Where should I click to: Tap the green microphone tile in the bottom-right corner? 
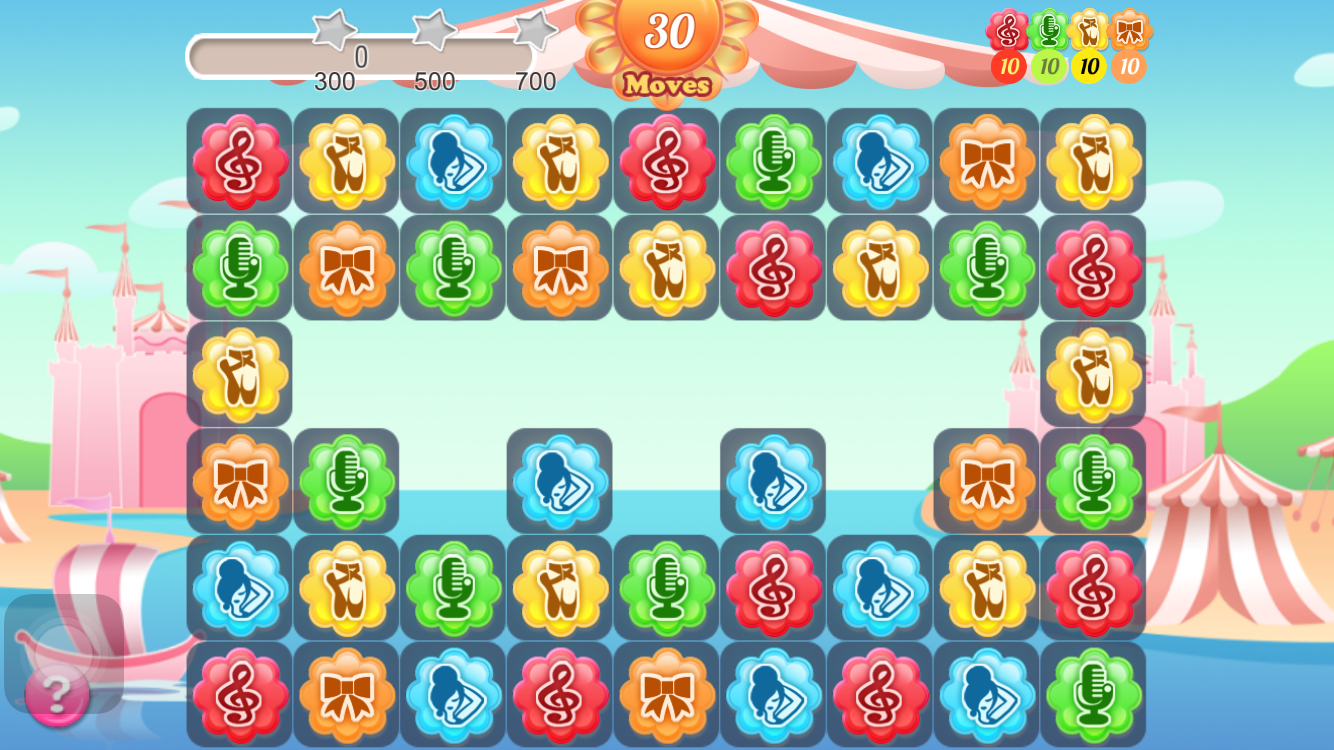pyautogui.click(x=1093, y=695)
